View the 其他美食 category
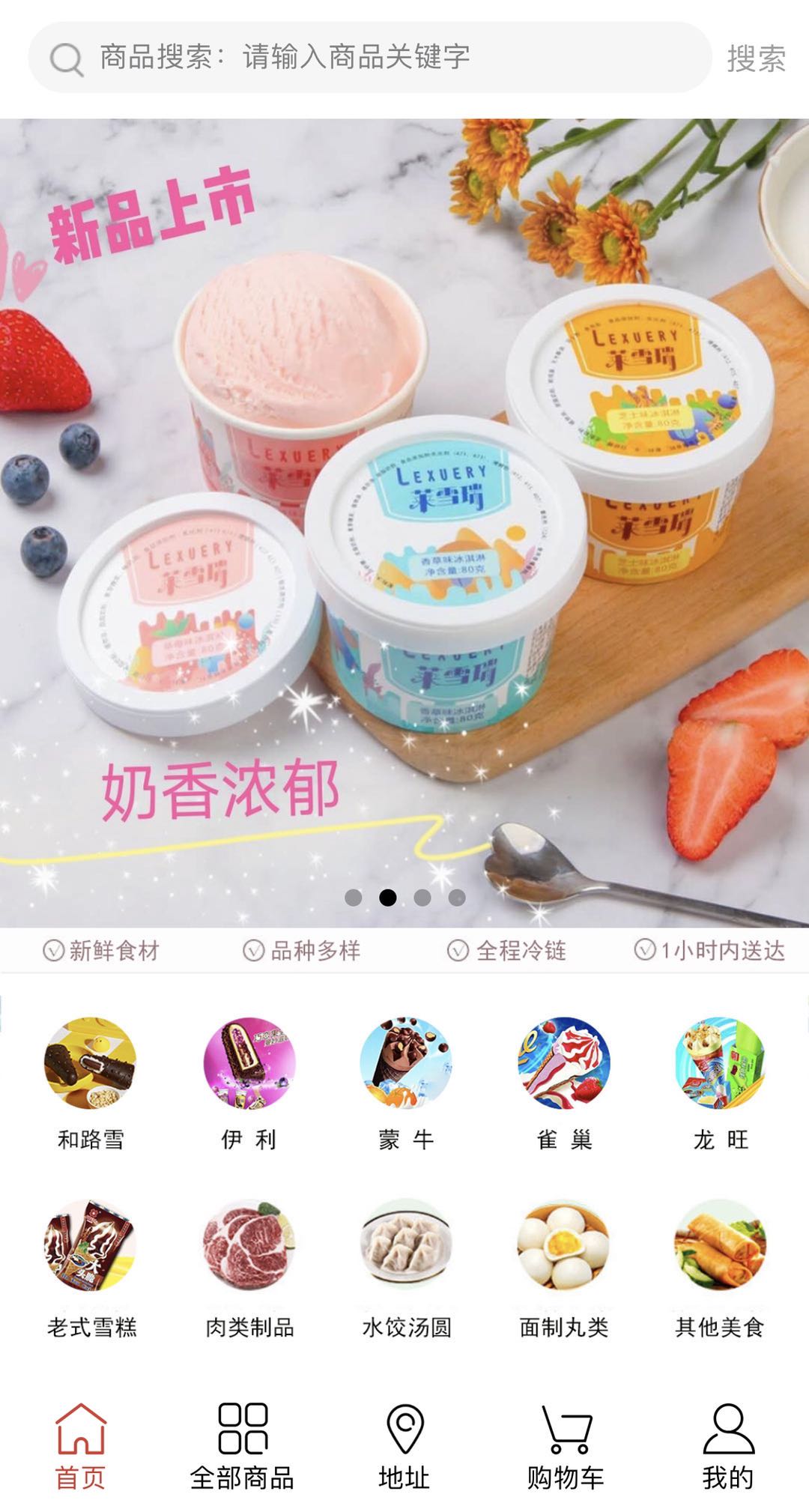809x1512 pixels. tap(721, 1268)
